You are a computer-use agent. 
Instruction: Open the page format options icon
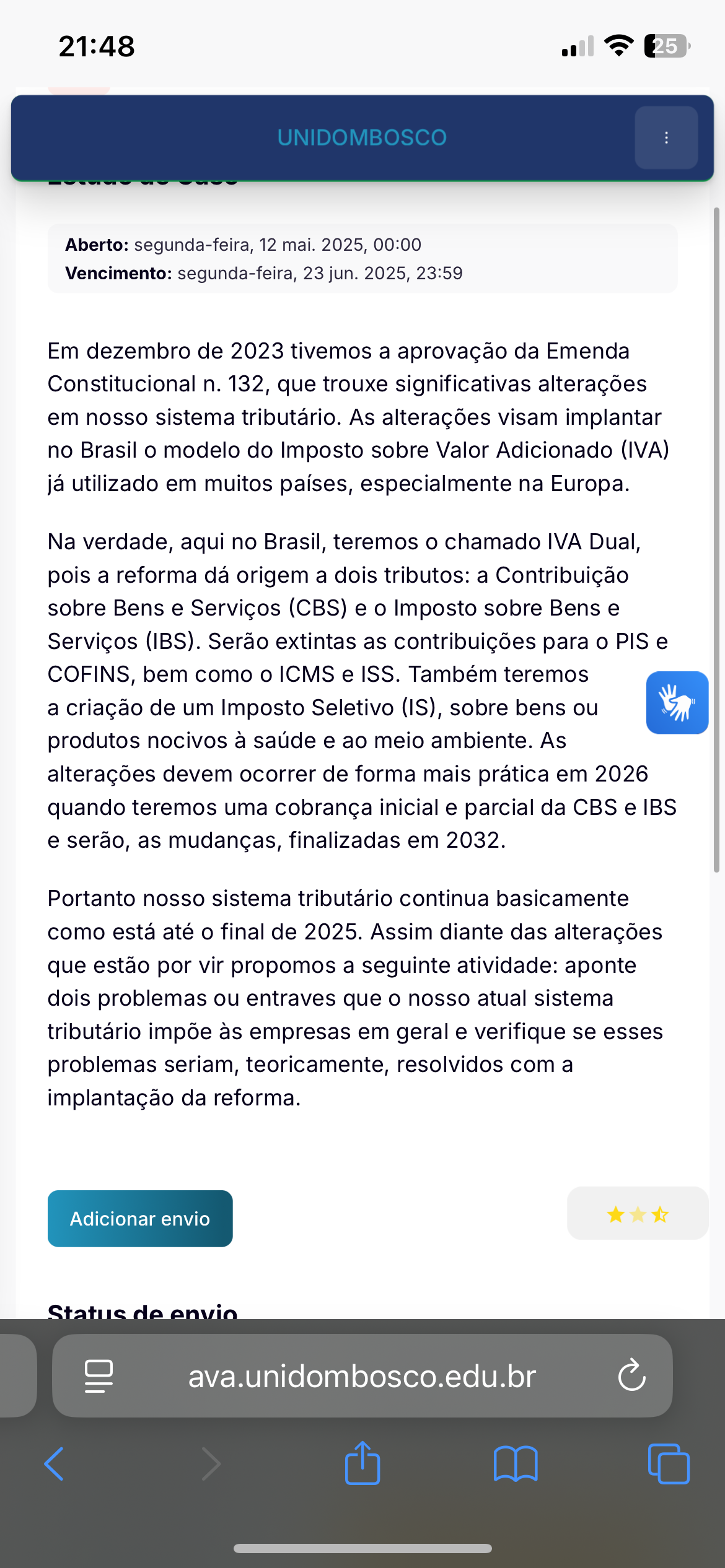point(99,1376)
